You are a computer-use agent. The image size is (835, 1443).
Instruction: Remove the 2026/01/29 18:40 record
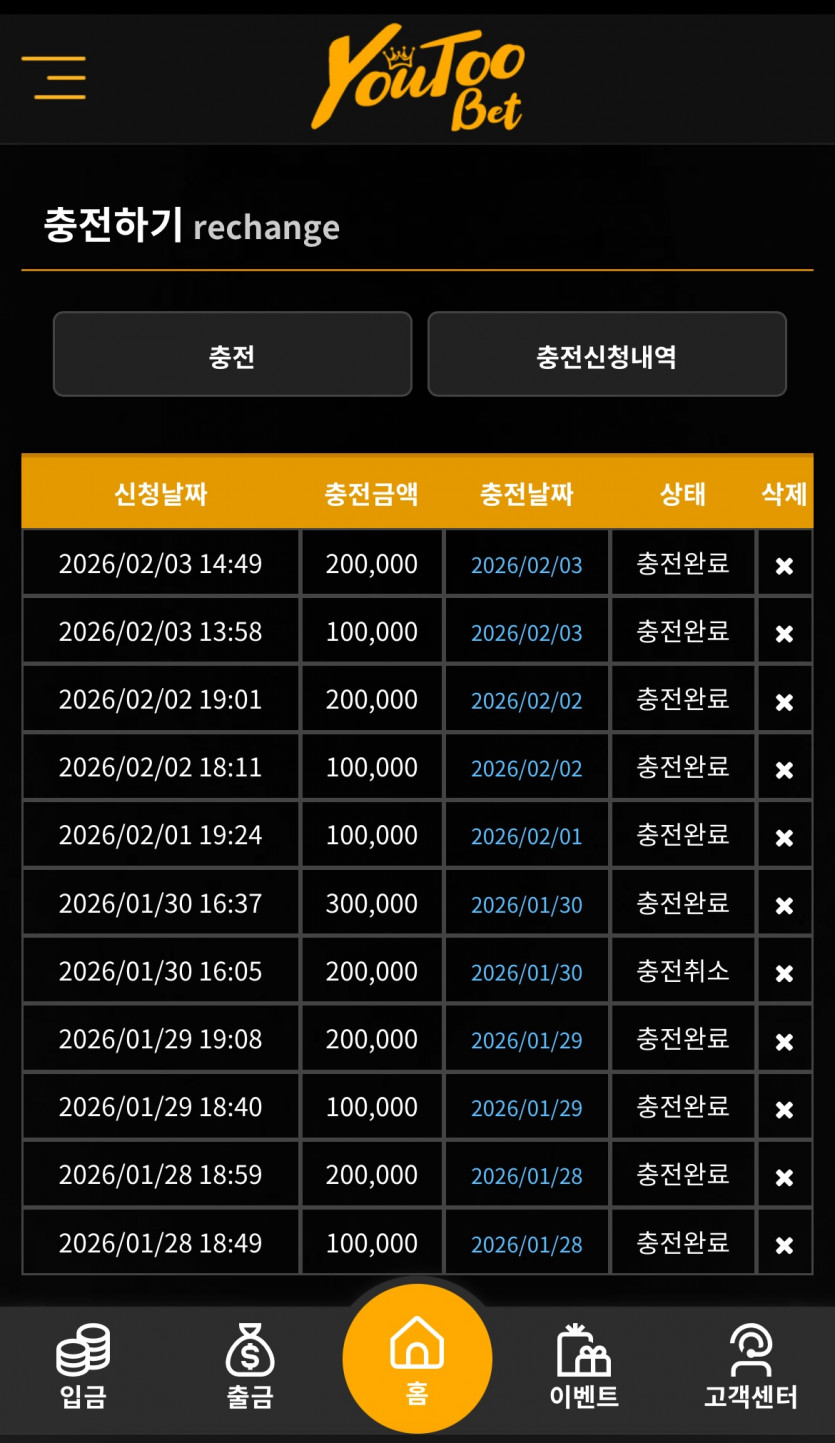click(x=785, y=1110)
